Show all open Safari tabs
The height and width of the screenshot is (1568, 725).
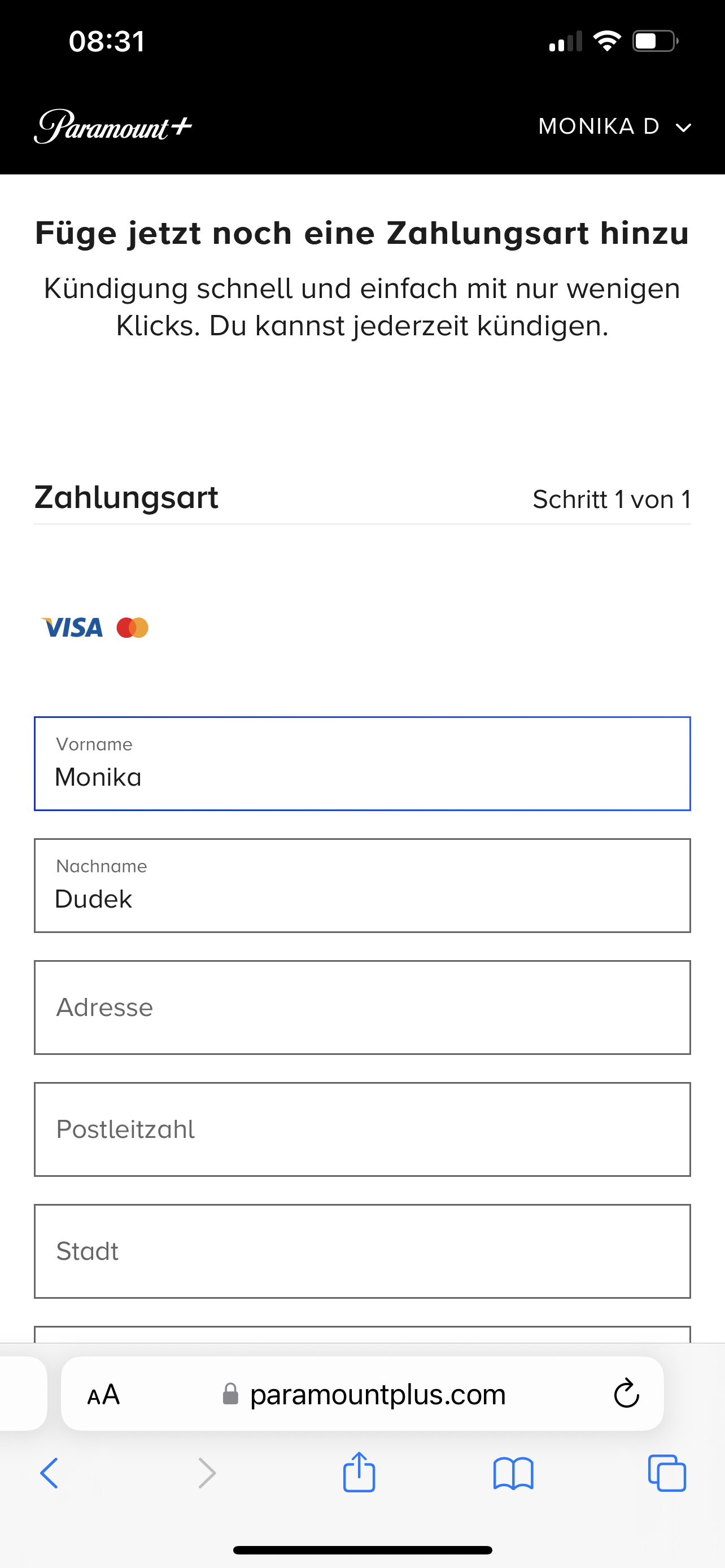667,1473
